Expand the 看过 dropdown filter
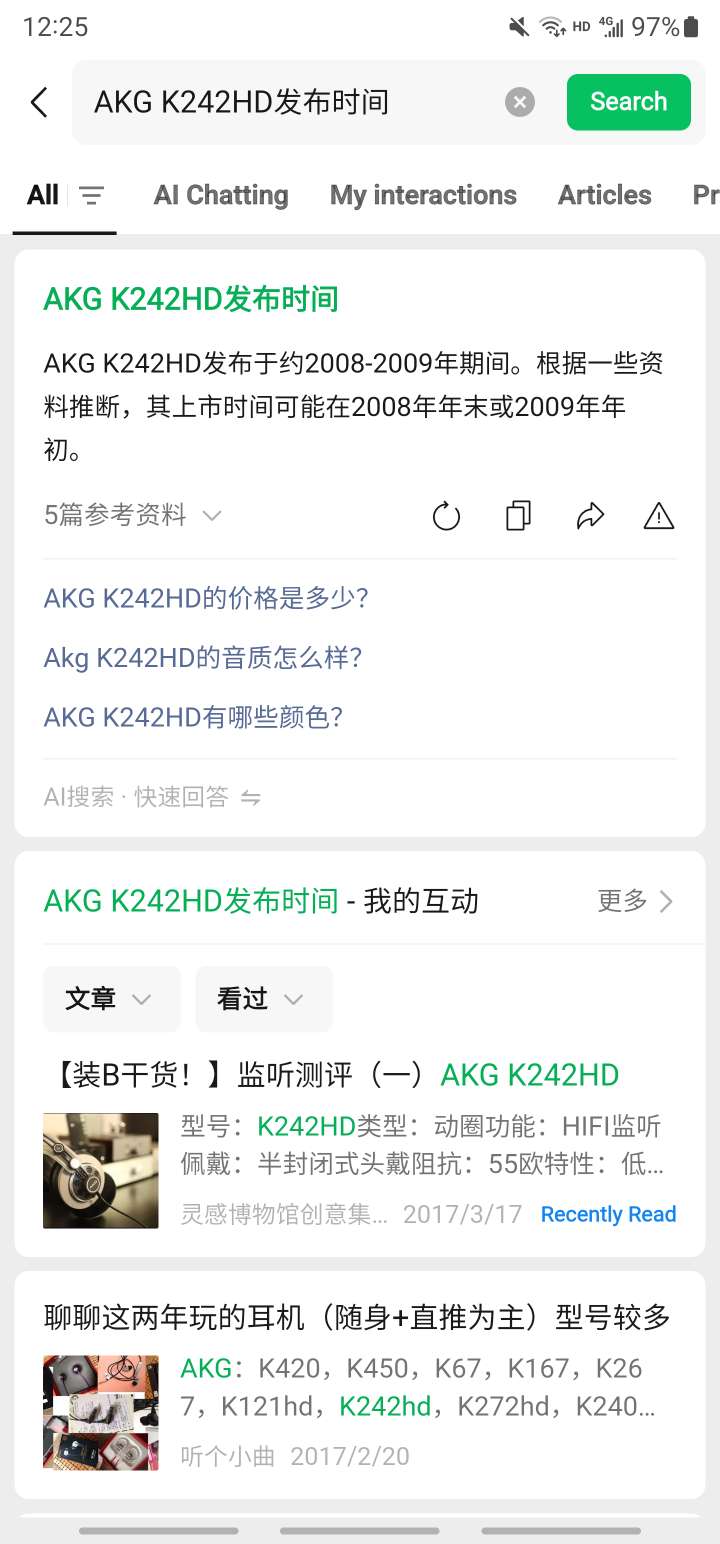This screenshot has height=1544, width=720. coord(263,999)
